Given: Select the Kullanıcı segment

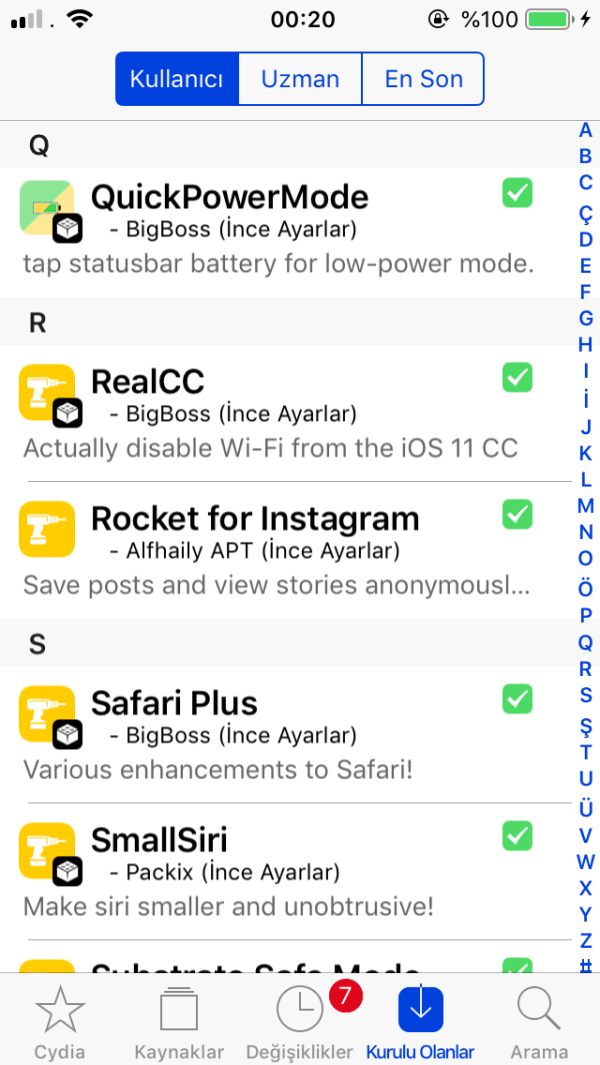Looking at the screenshot, I should pos(177,79).
